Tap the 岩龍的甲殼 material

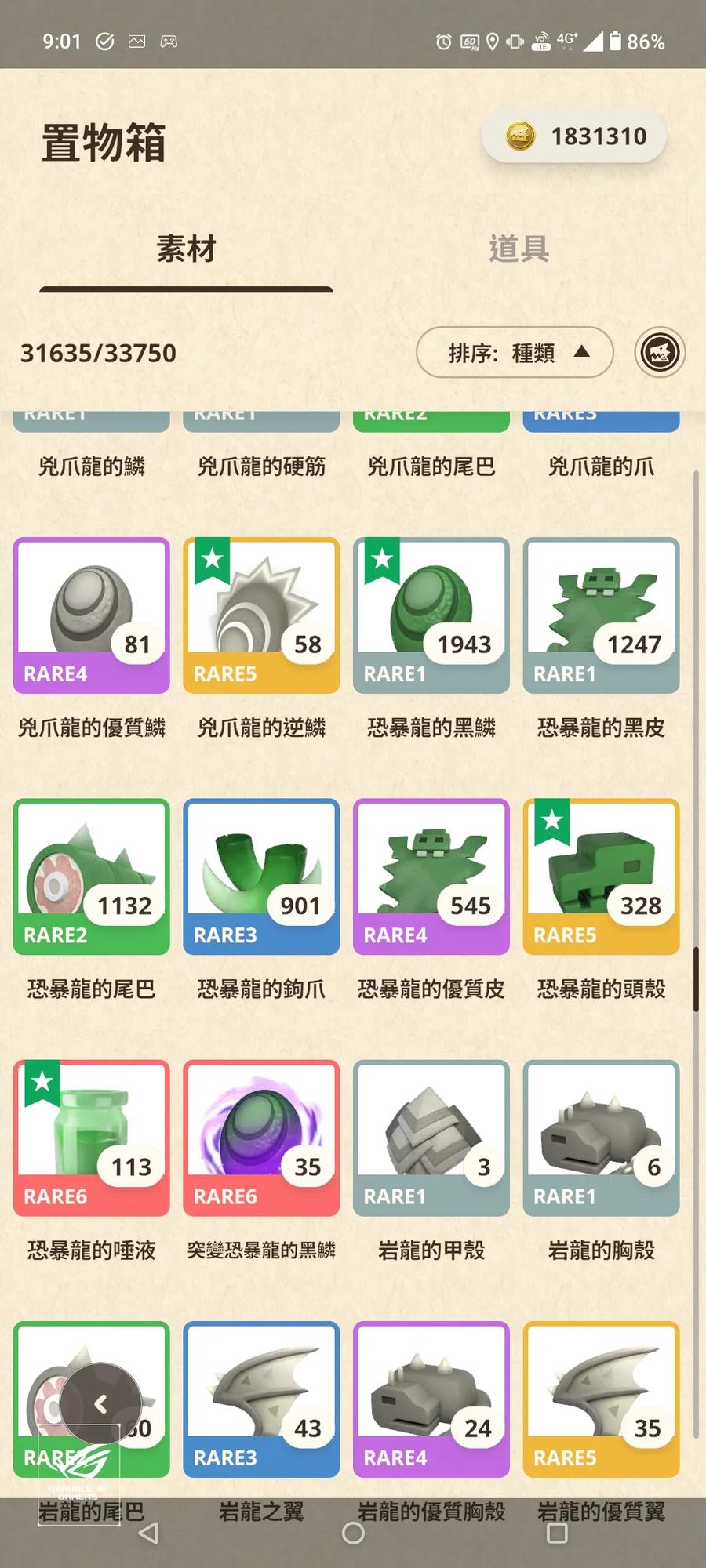[x=431, y=1138]
